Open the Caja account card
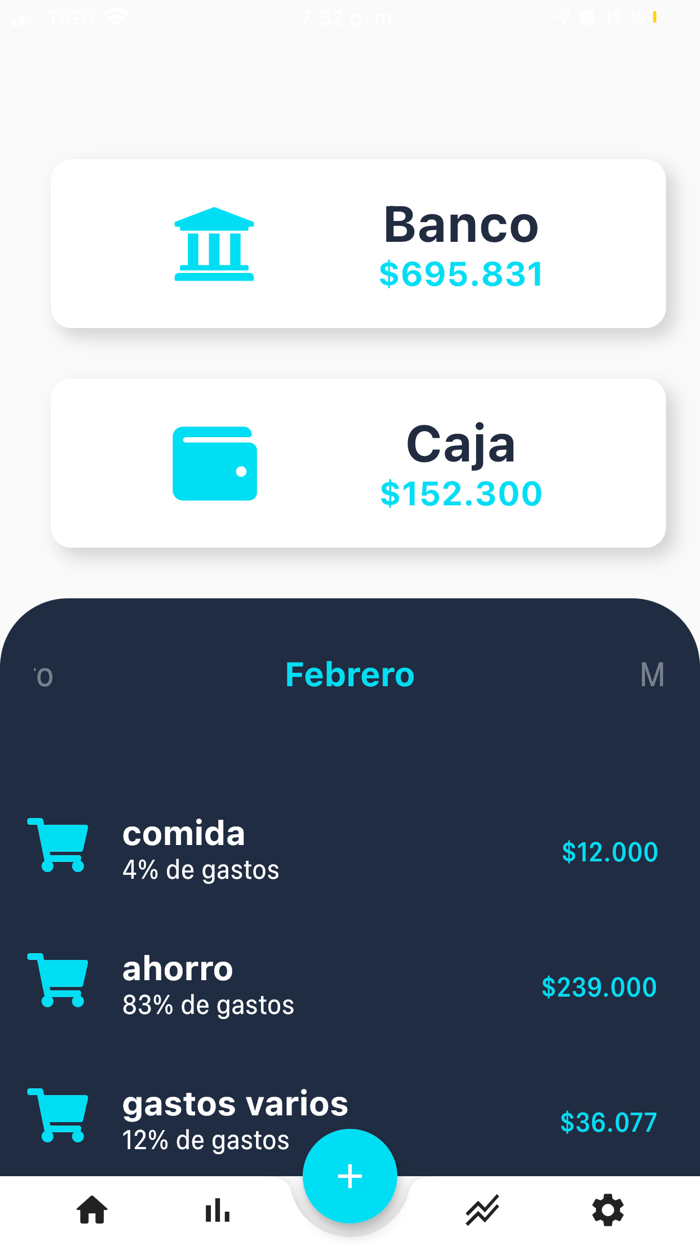 (x=358, y=463)
